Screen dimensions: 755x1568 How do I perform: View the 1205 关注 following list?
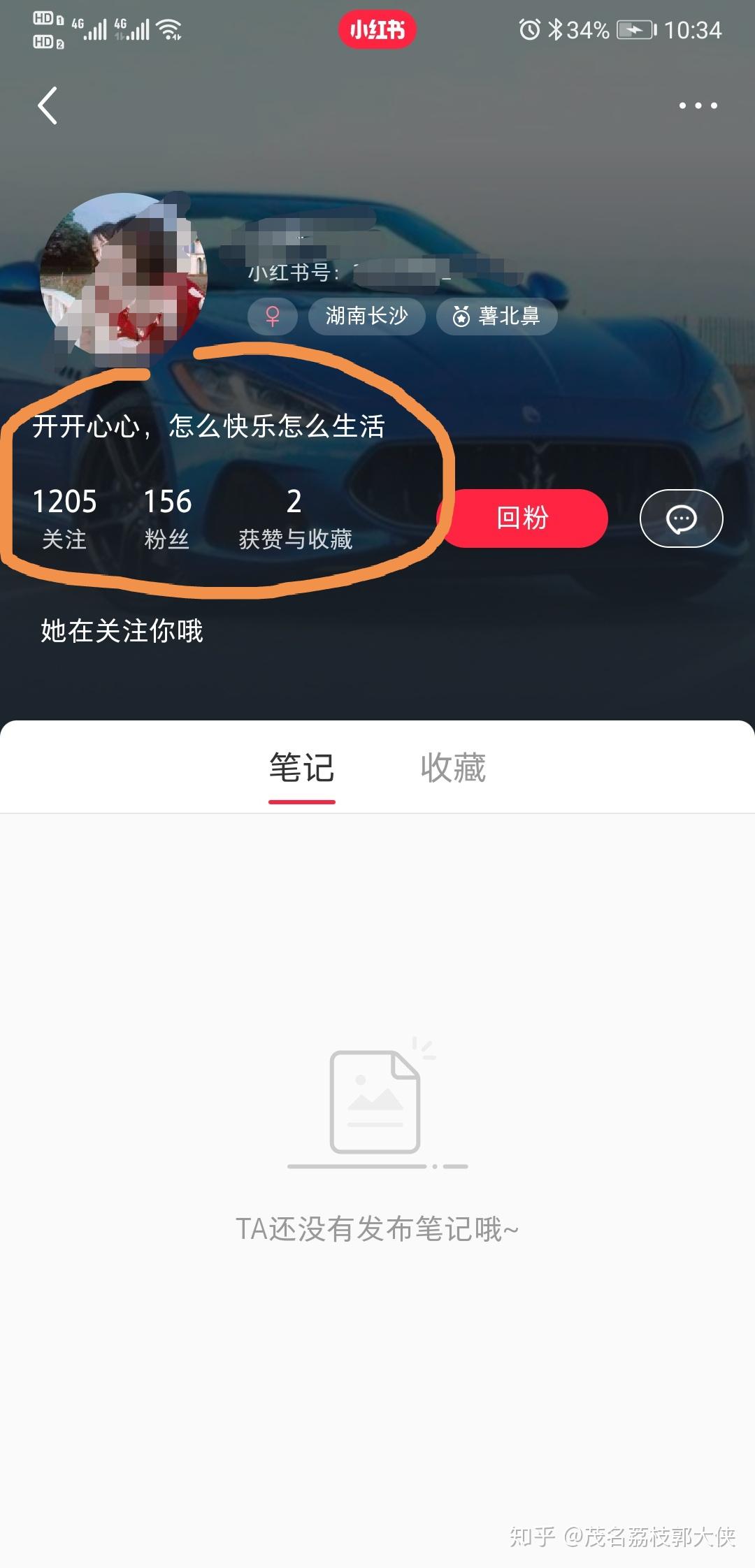(x=64, y=518)
